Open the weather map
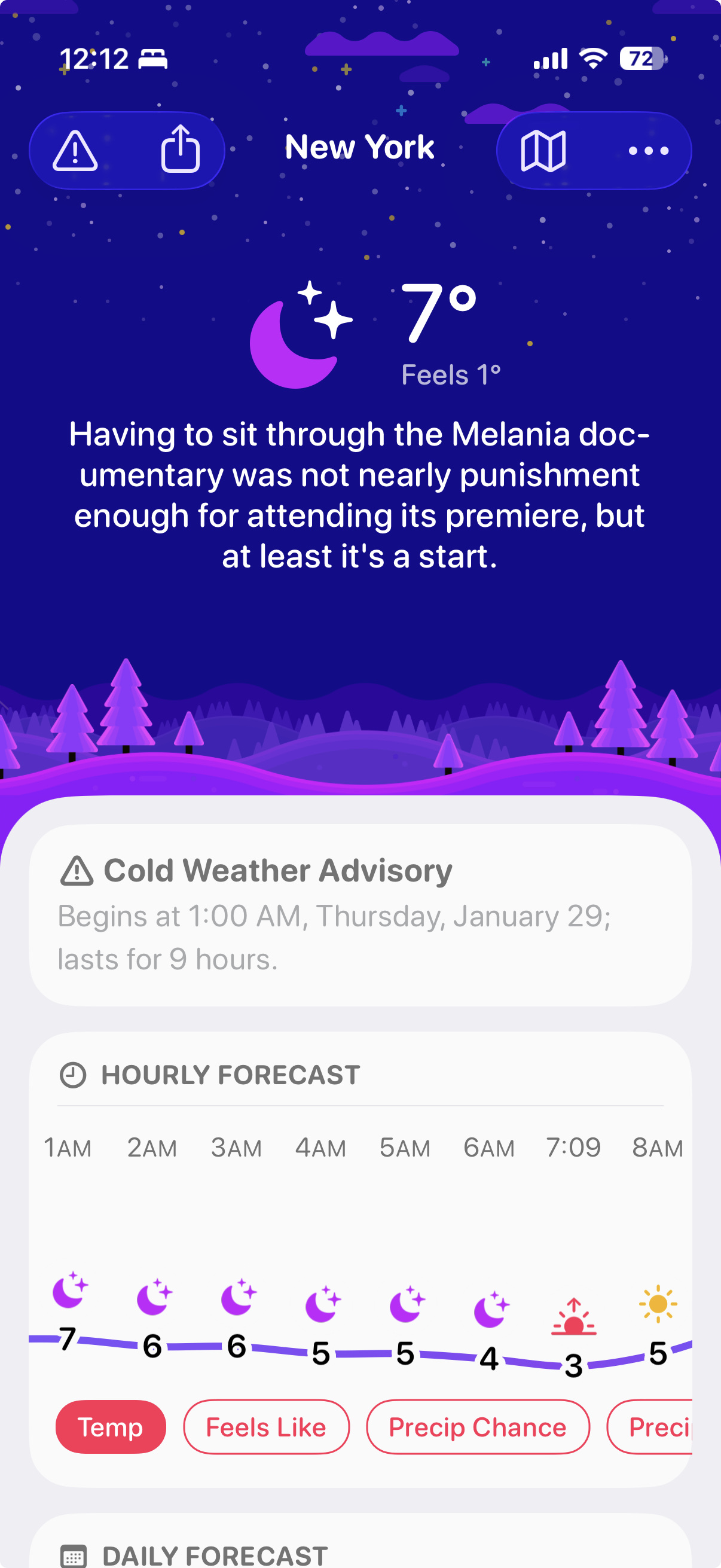 click(543, 150)
